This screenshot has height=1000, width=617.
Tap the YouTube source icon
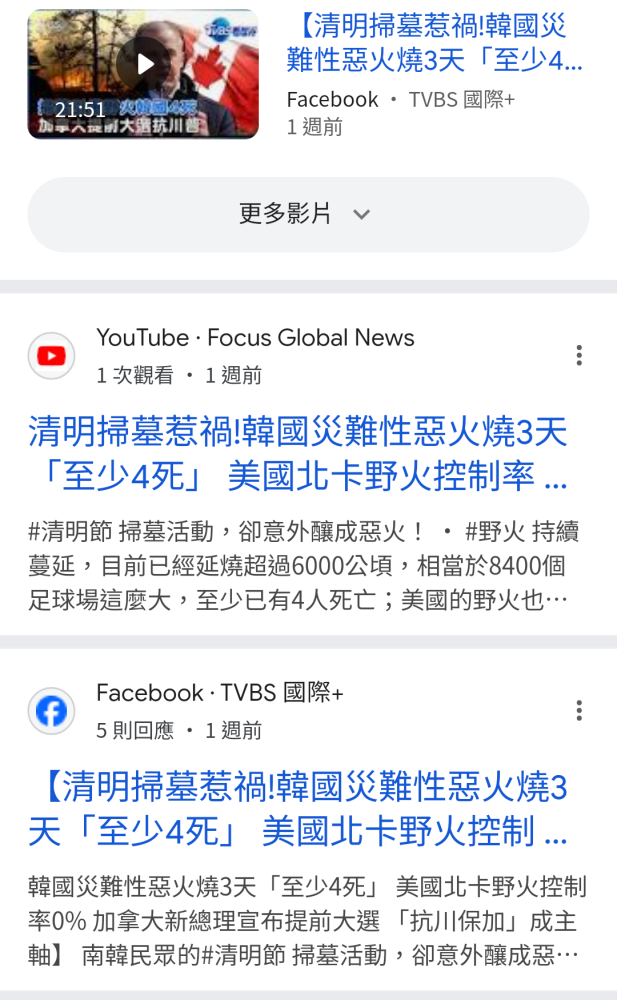(52, 356)
